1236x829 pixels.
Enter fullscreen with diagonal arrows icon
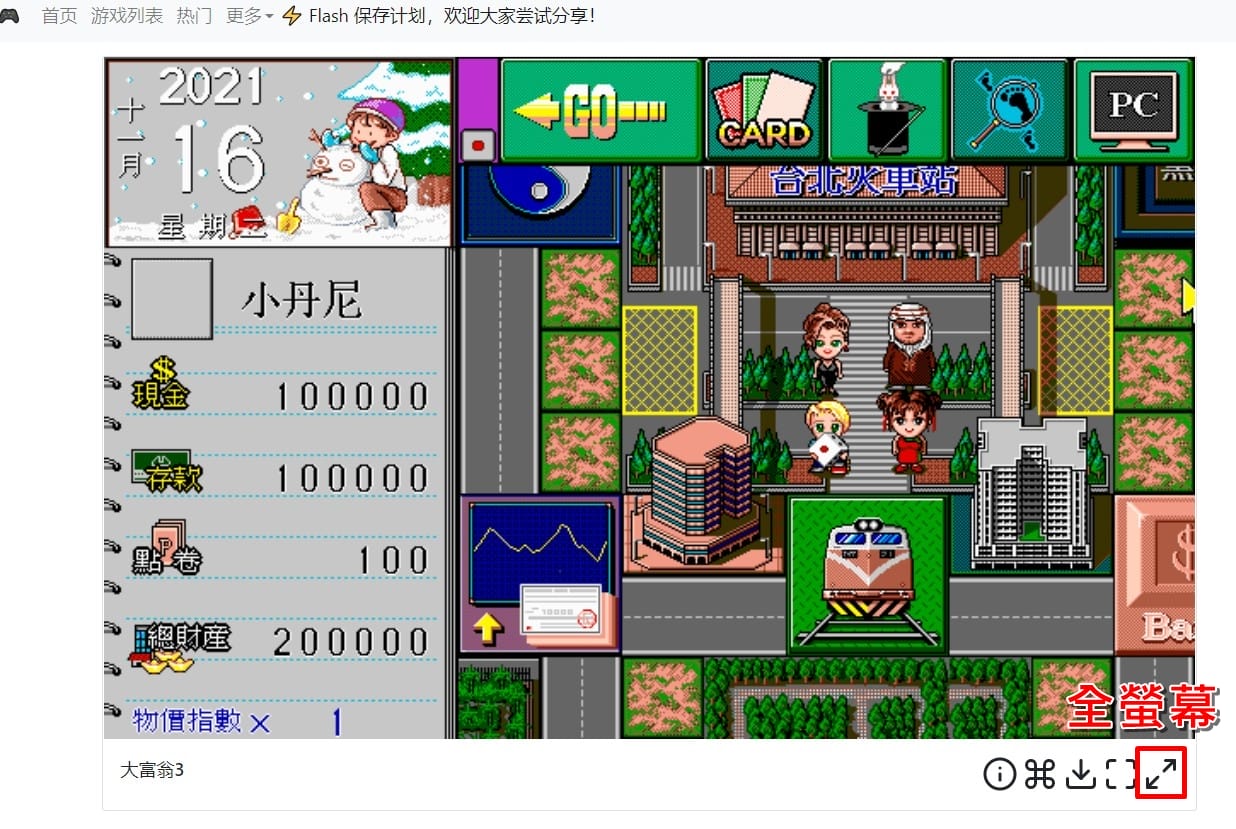1161,773
